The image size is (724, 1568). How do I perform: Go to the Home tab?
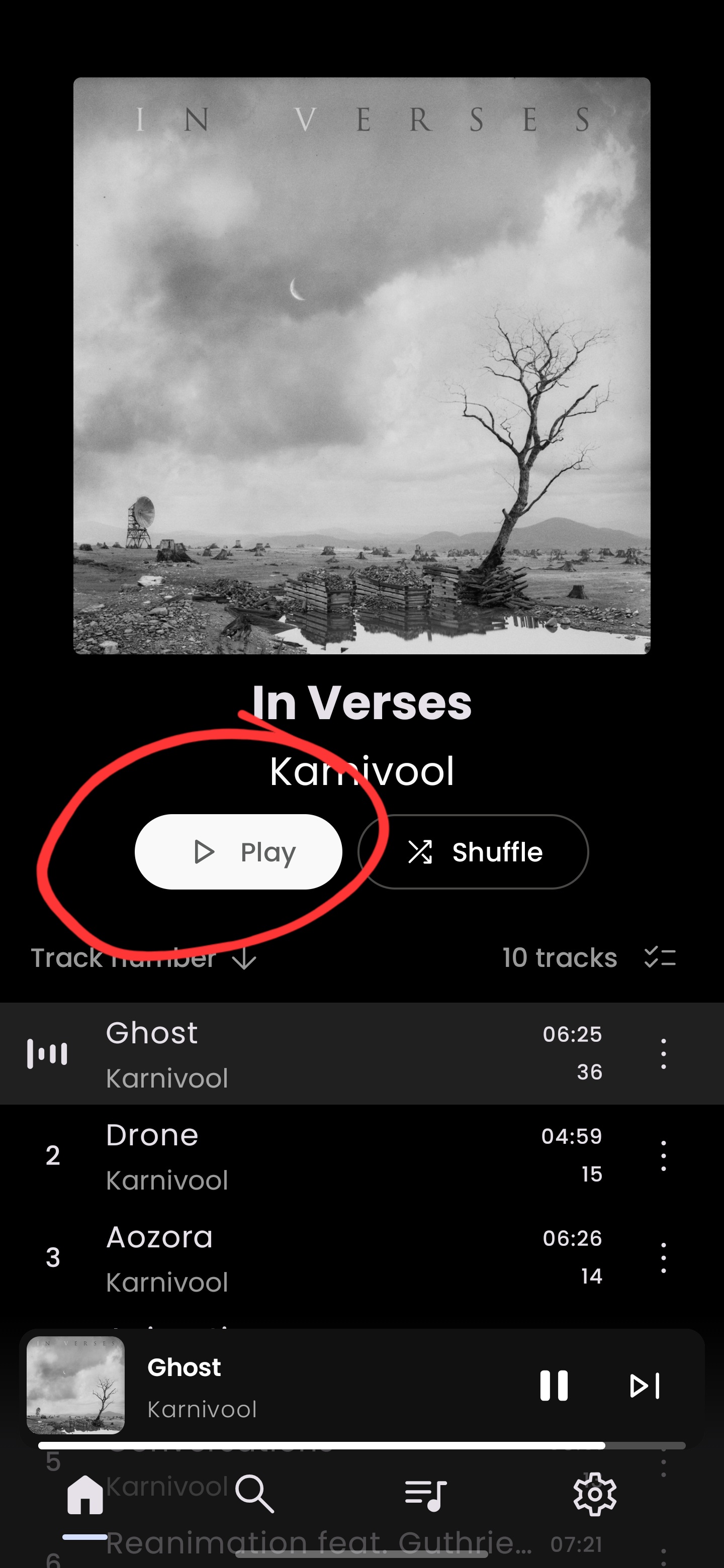[x=85, y=1494]
